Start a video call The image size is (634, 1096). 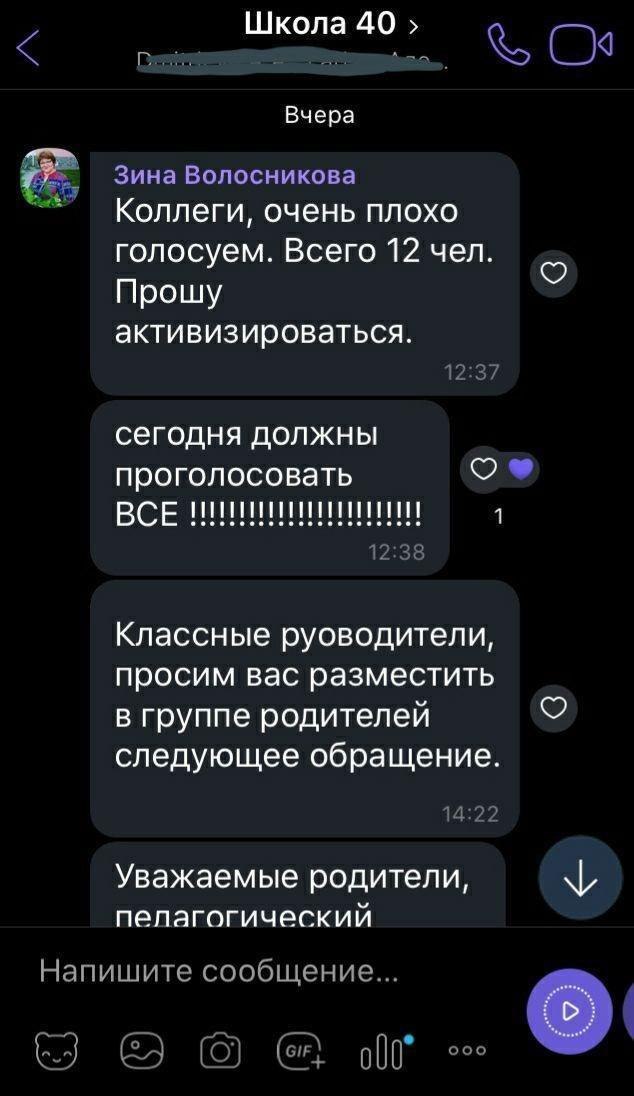[581, 46]
